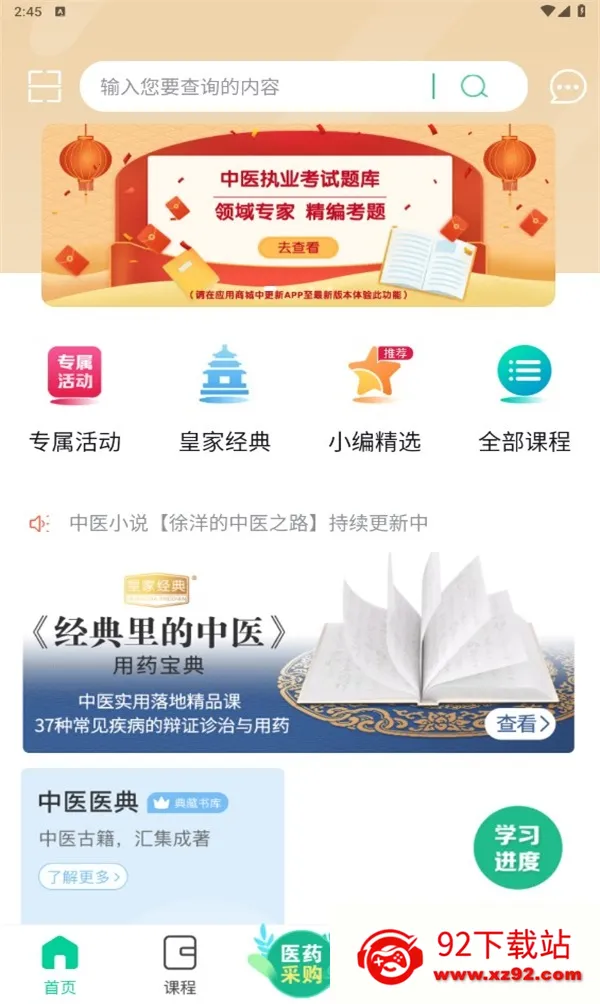The image size is (600, 1004).
Task: Open the QR scan icon
Action: (x=44, y=87)
